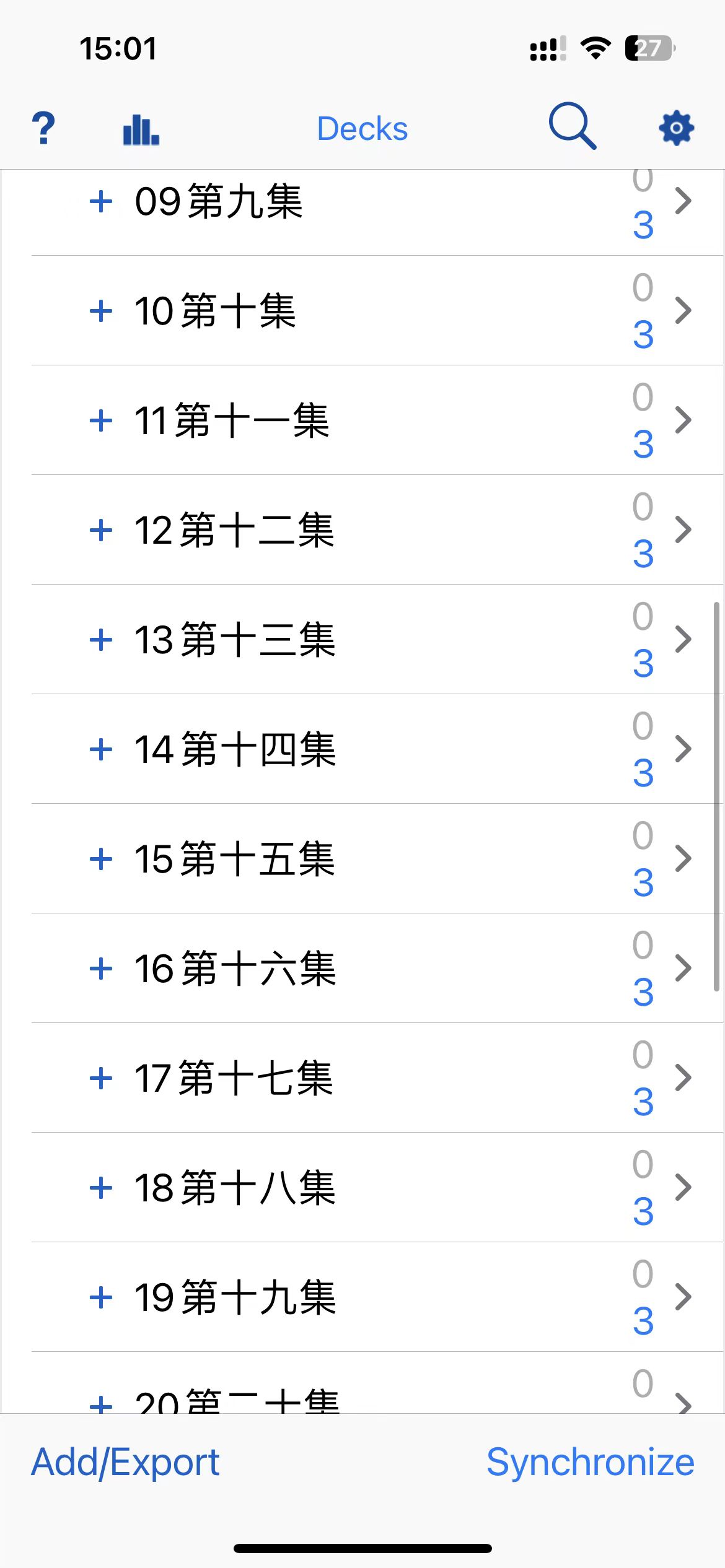This screenshot has height=1568, width=725.
Task: Open the deck 13 第十三集
Action: tap(235, 640)
